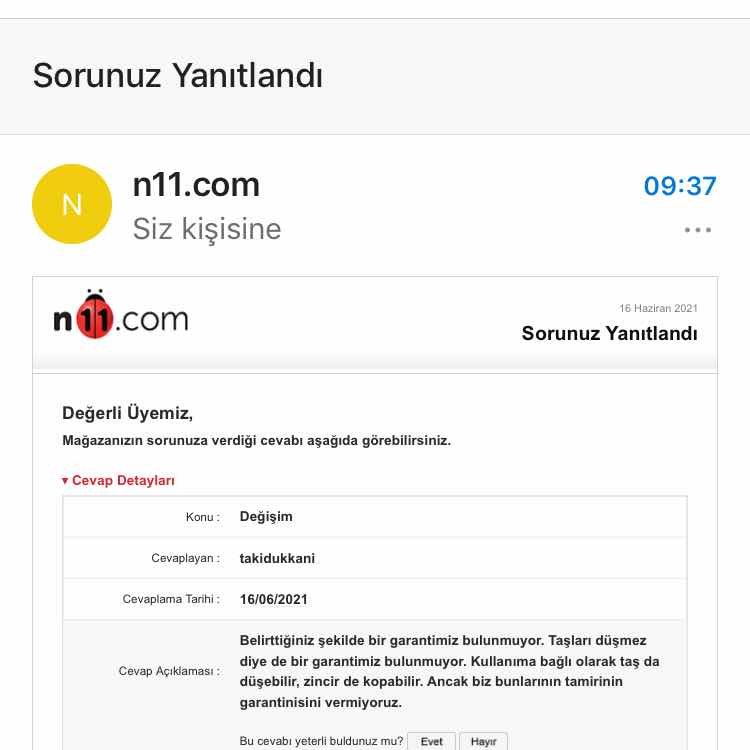Collapse the Cevap Detayları section
The image size is (750, 750).
click(x=118, y=481)
